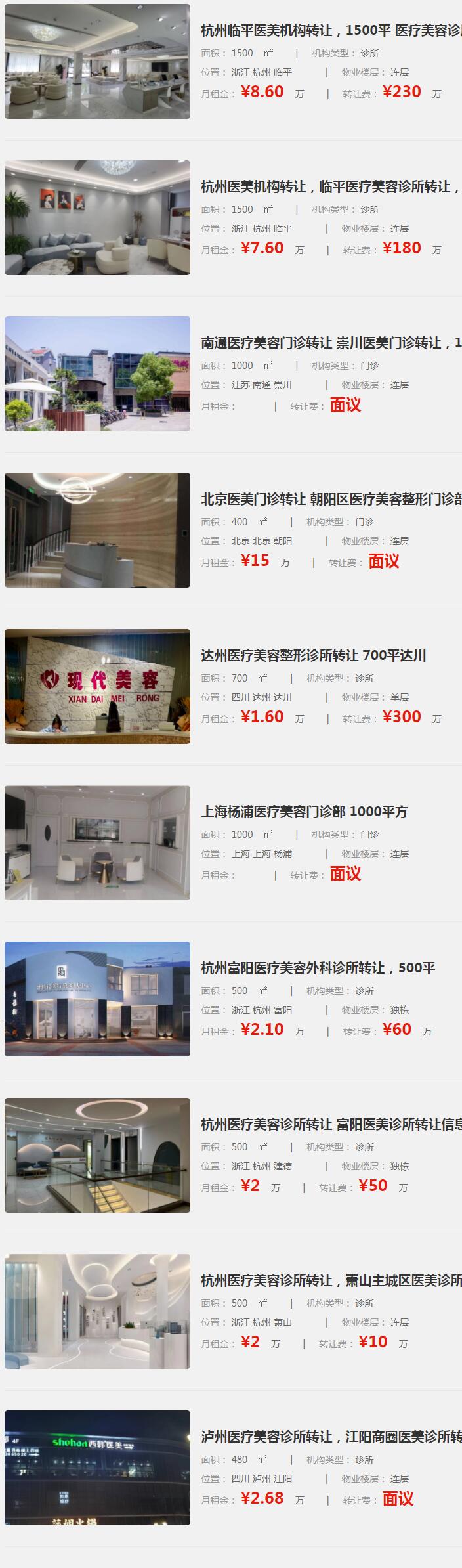View the 上海杨浦医疗美容门诊部 listing

click(304, 812)
